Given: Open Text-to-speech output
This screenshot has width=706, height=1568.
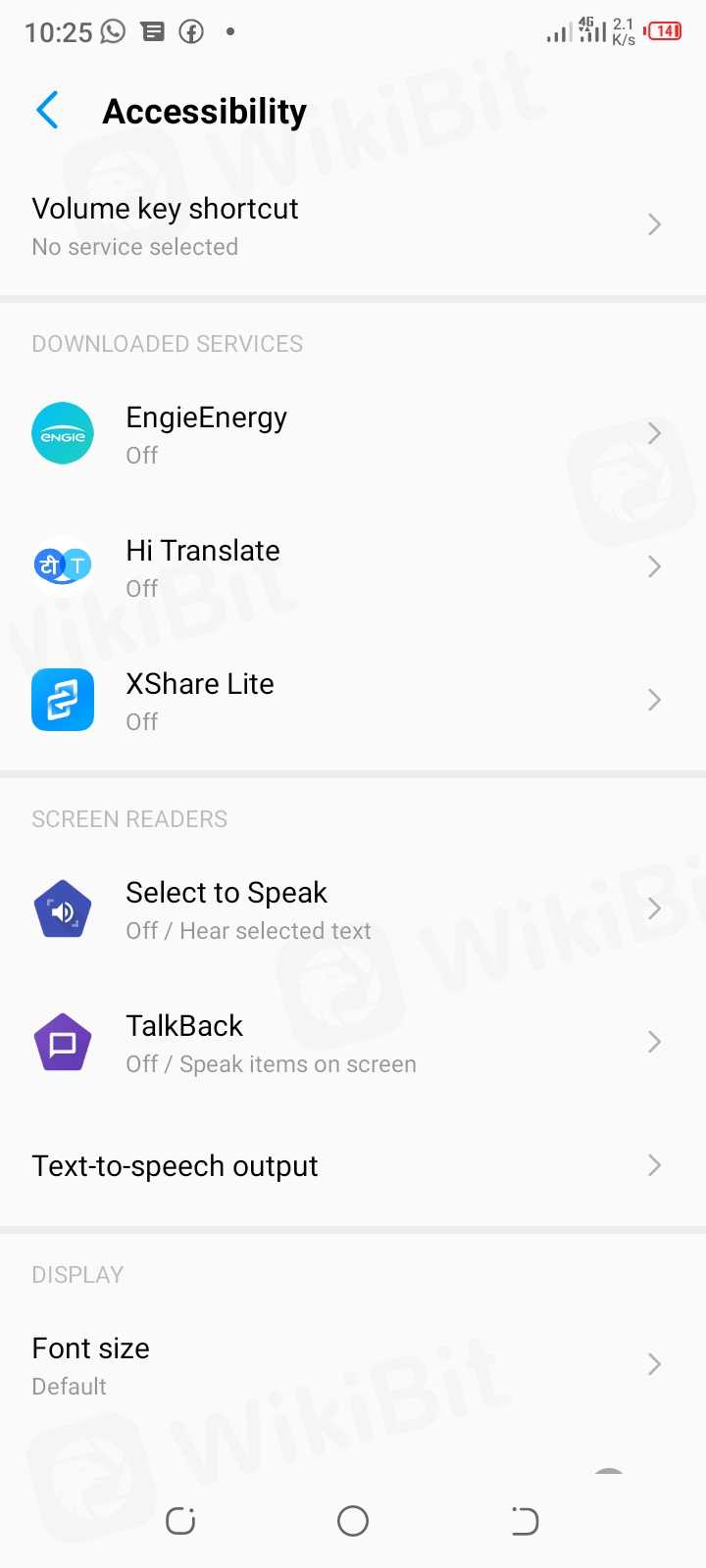Looking at the screenshot, I should coord(353,1166).
